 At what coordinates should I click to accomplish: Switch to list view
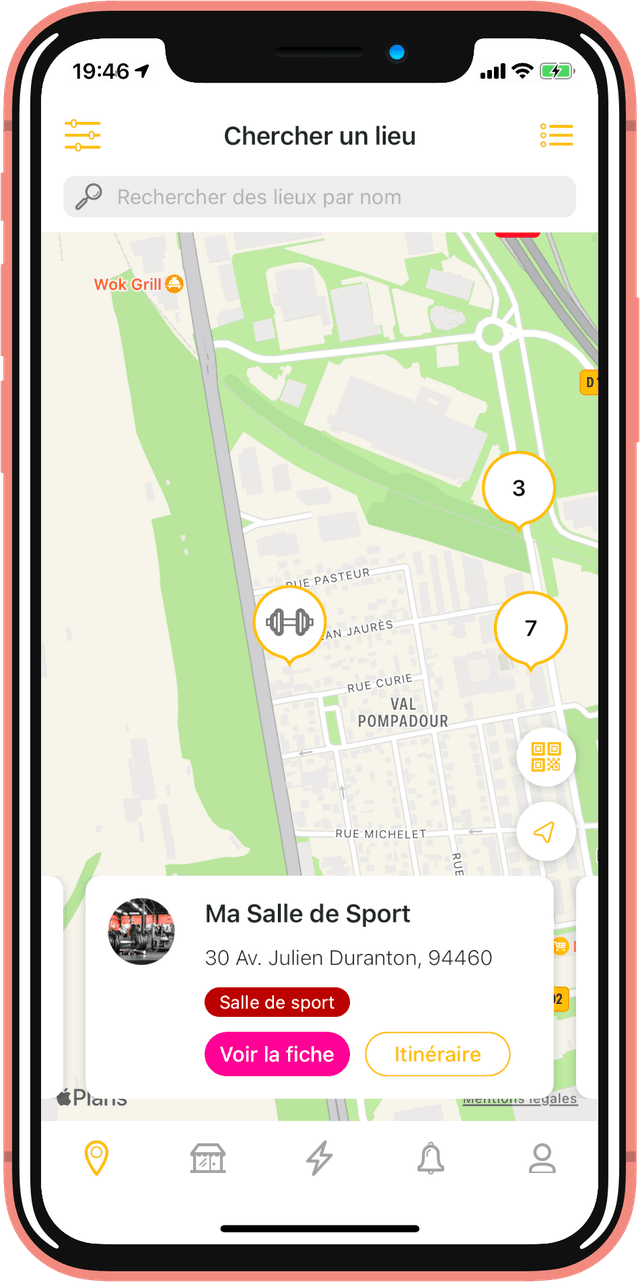556,135
